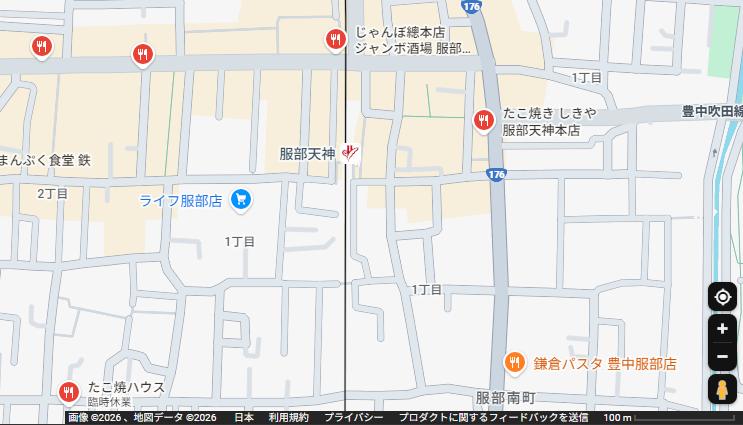Image resolution: width=743 pixels, height=425 pixels.
Task: Select 服部天神 station marker
Action: click(350, 153)
